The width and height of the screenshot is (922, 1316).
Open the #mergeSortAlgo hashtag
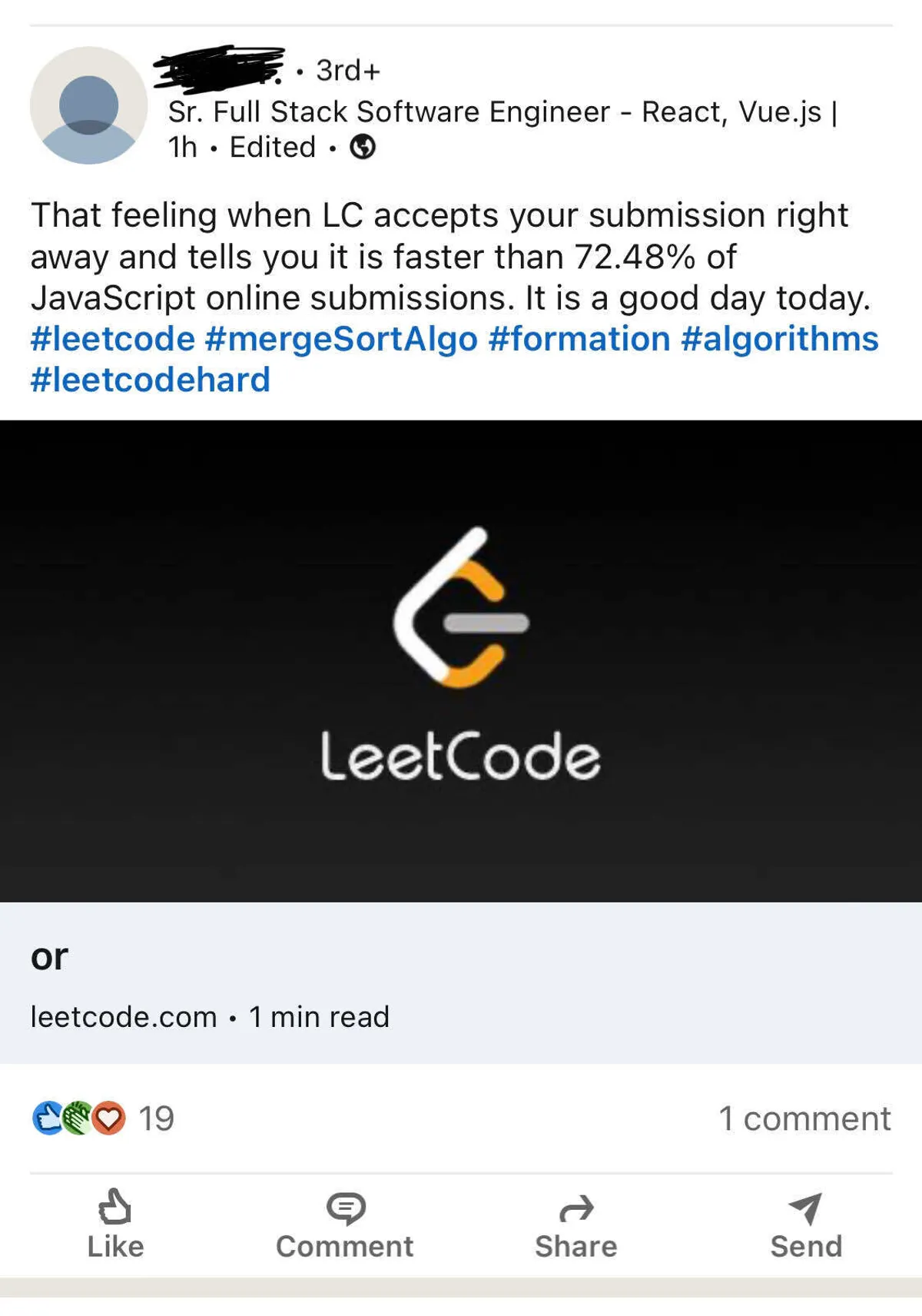[341, 339]
